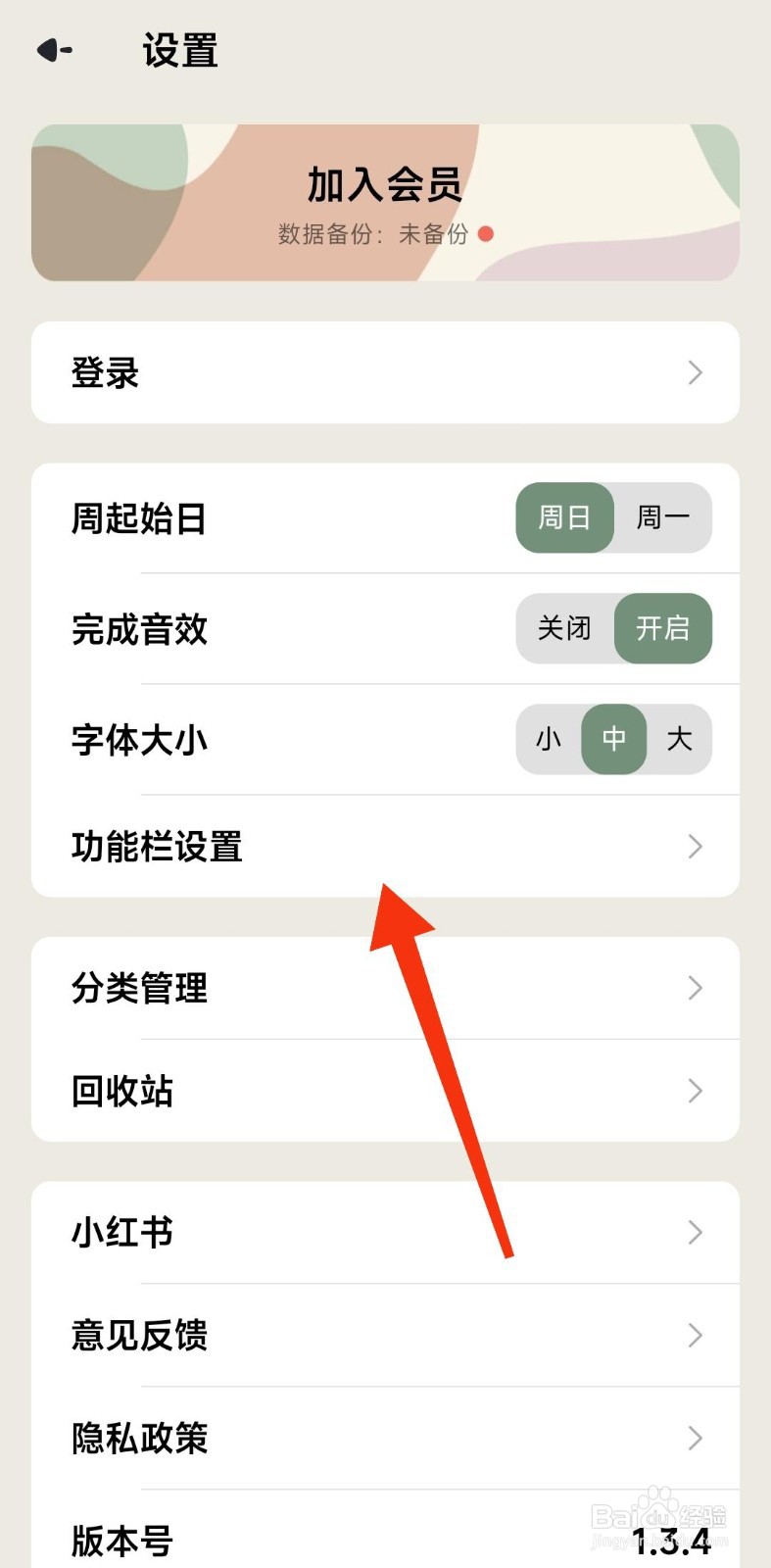
Task: Tap the back arrow to leave Settings
Action: 54,49
